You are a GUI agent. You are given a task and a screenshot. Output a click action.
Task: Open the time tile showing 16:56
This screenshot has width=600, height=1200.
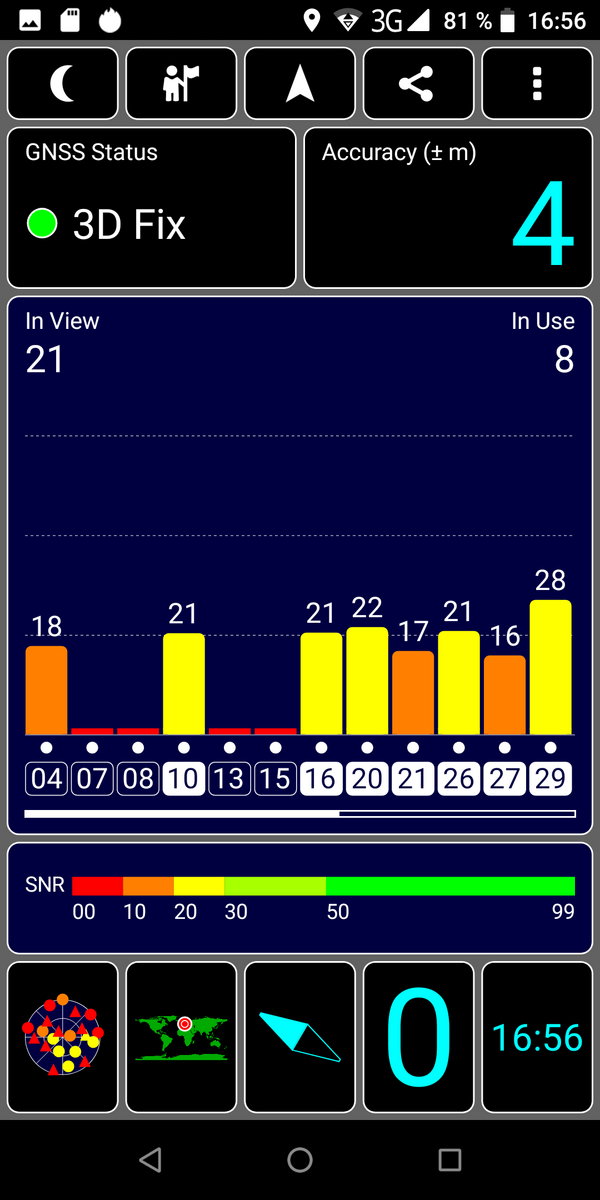click(x=537, y=1037)
